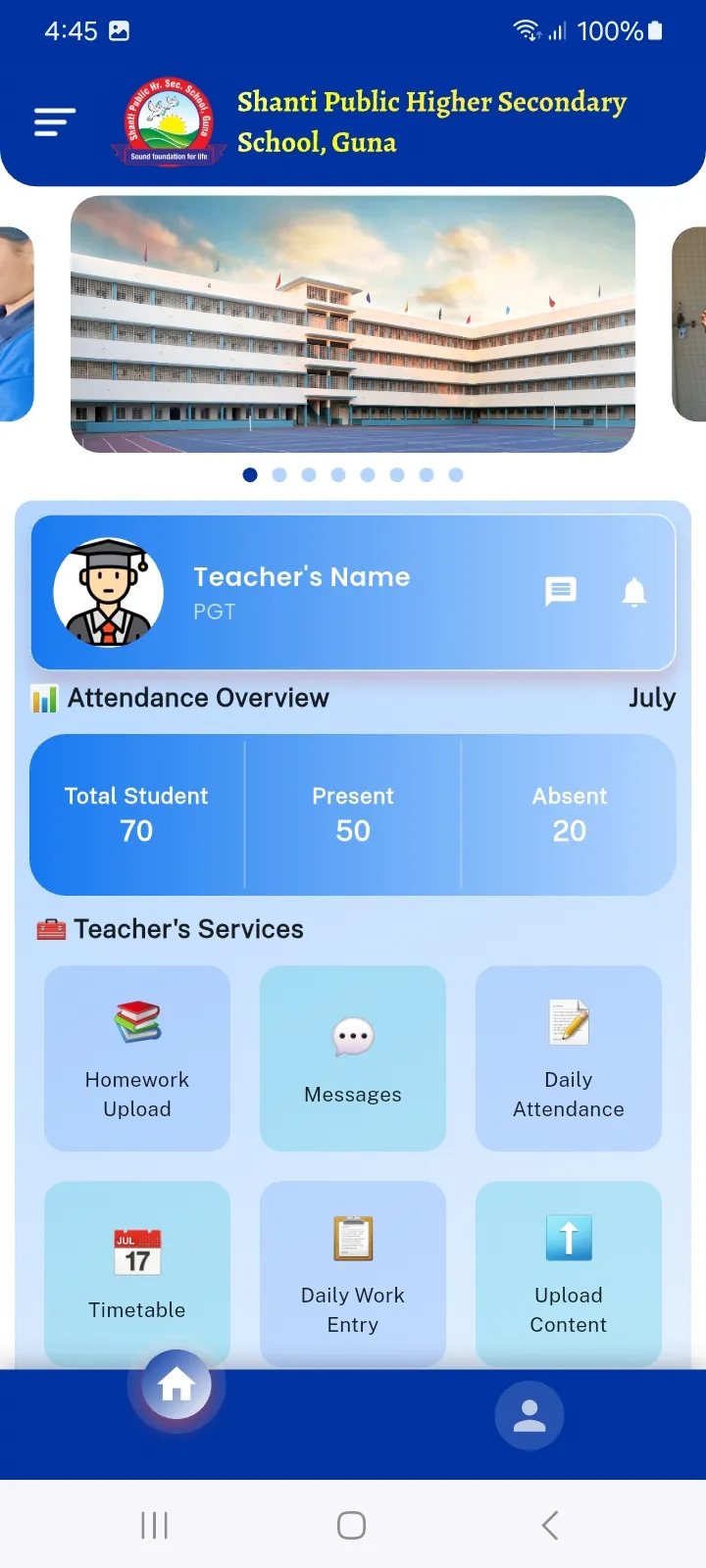Go back using system back button

pyautogui.click(x=550, y=1525)
